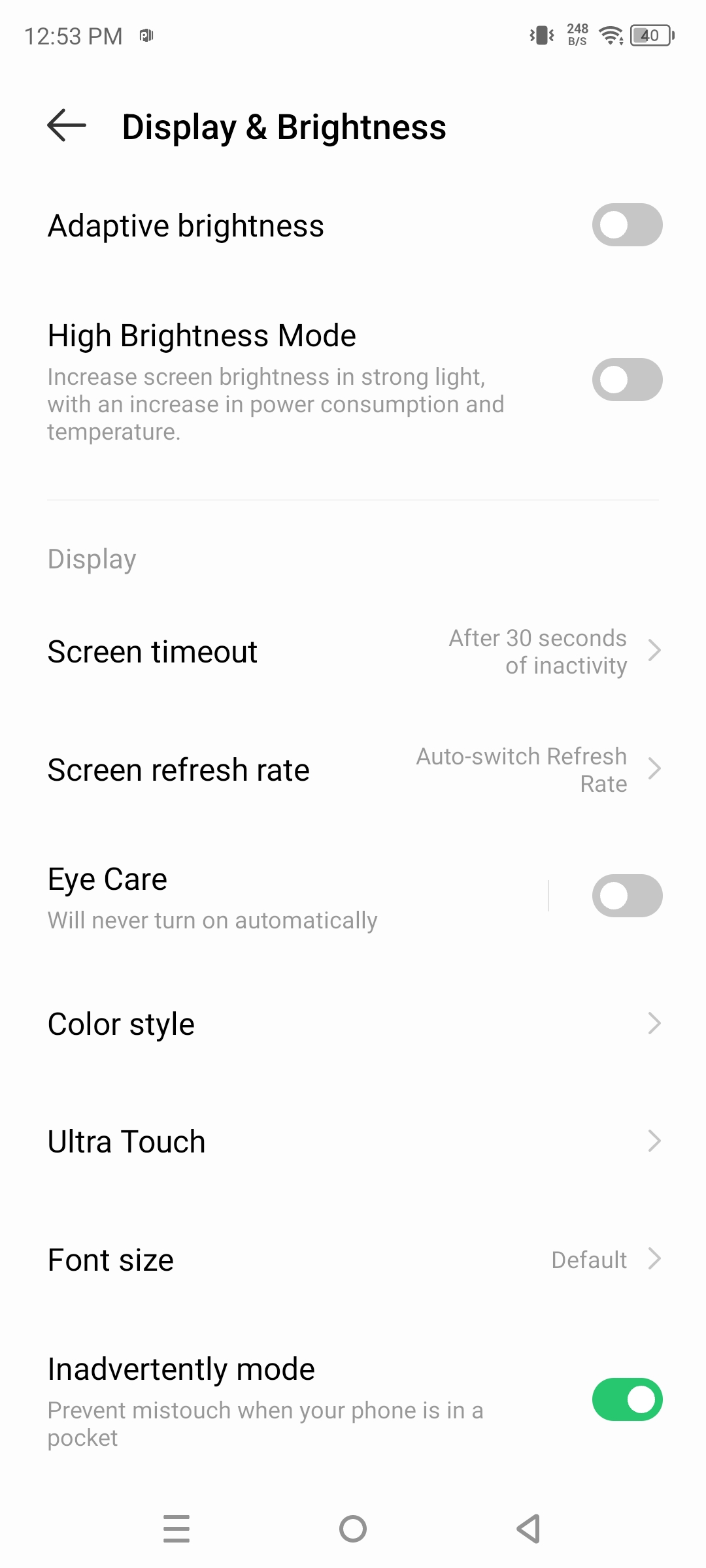Open Screen timeout settings
The image size is (706, 1568).
pyautogui.click(x=353, y=651)
